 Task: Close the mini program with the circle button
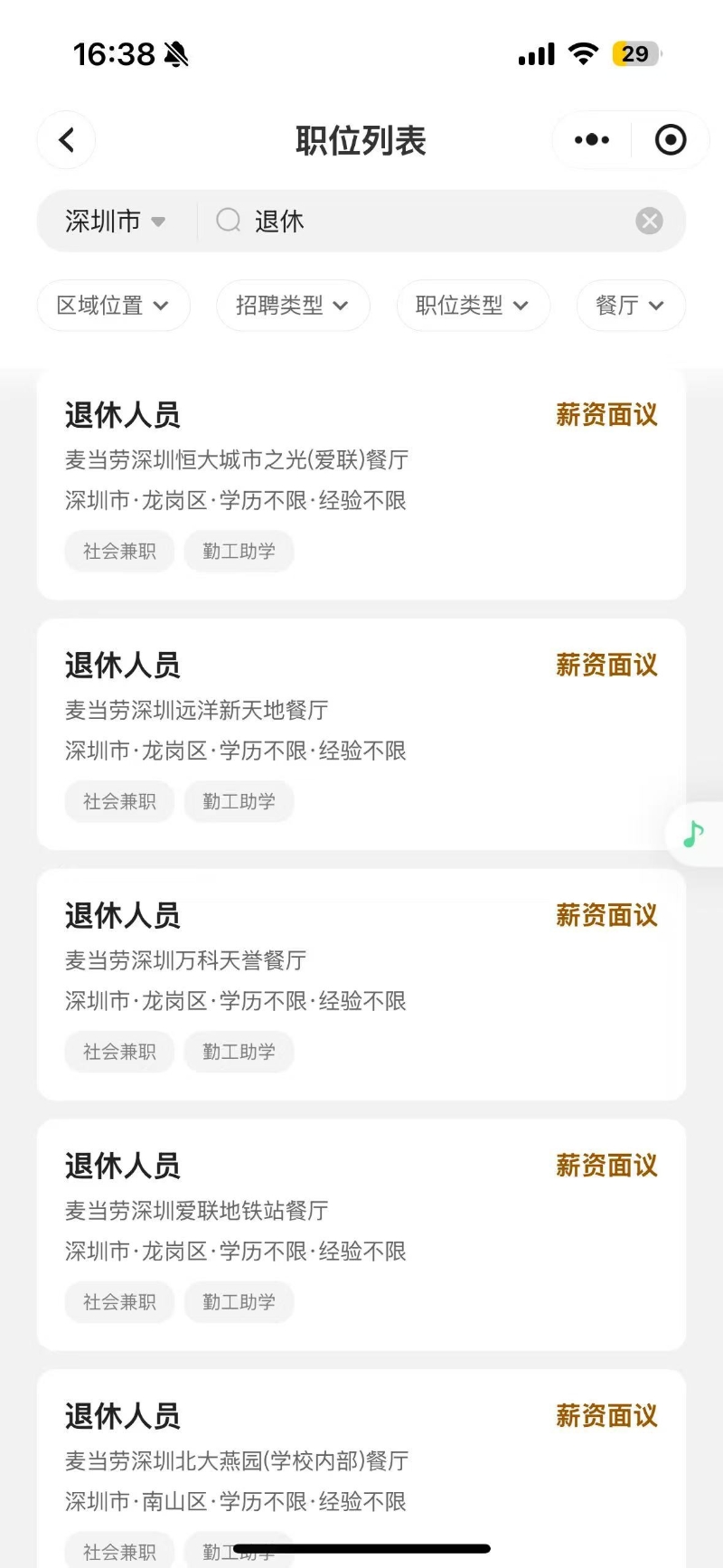[671, 140]
